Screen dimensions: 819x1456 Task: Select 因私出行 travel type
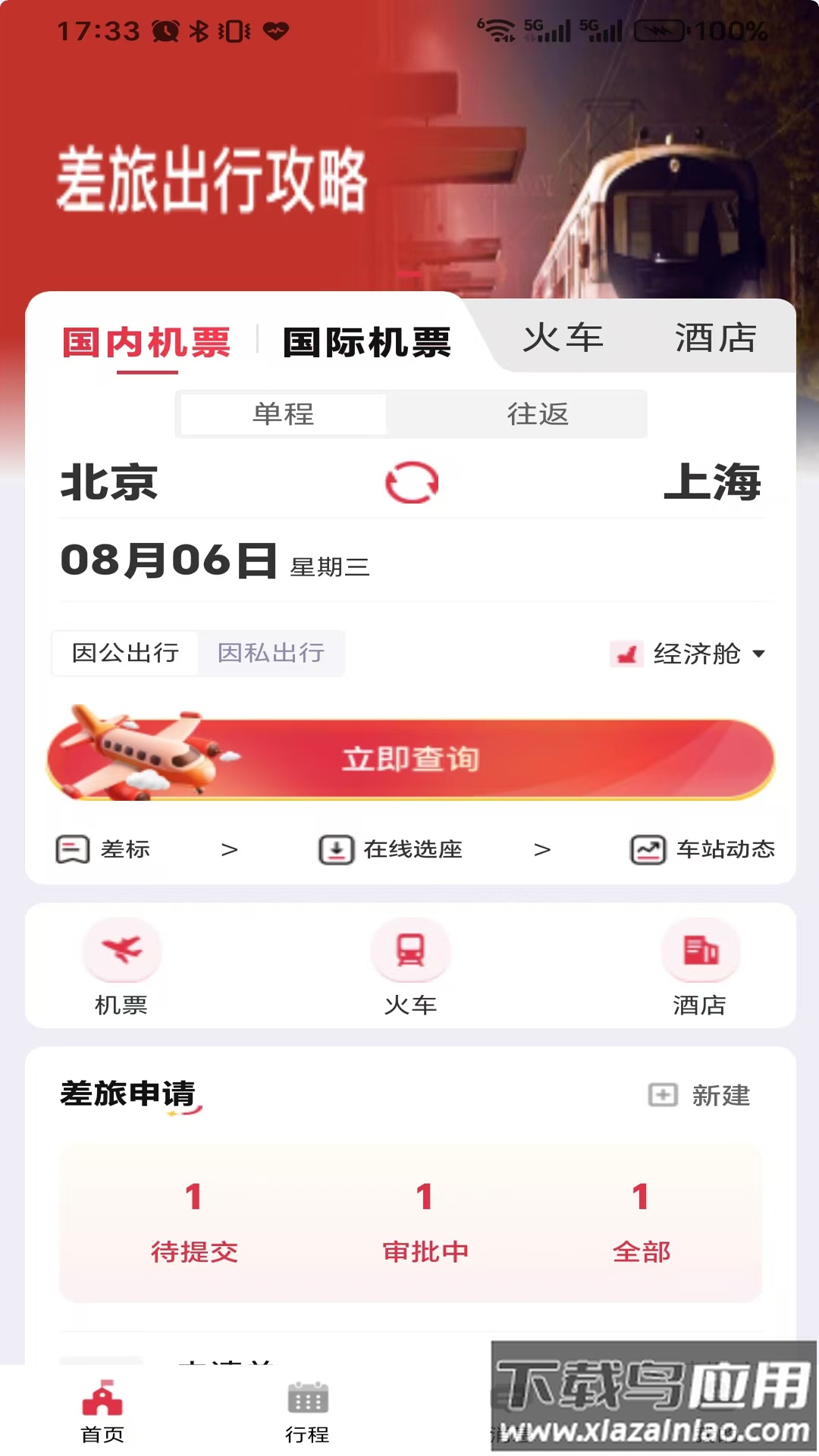(x=271, y=653)
